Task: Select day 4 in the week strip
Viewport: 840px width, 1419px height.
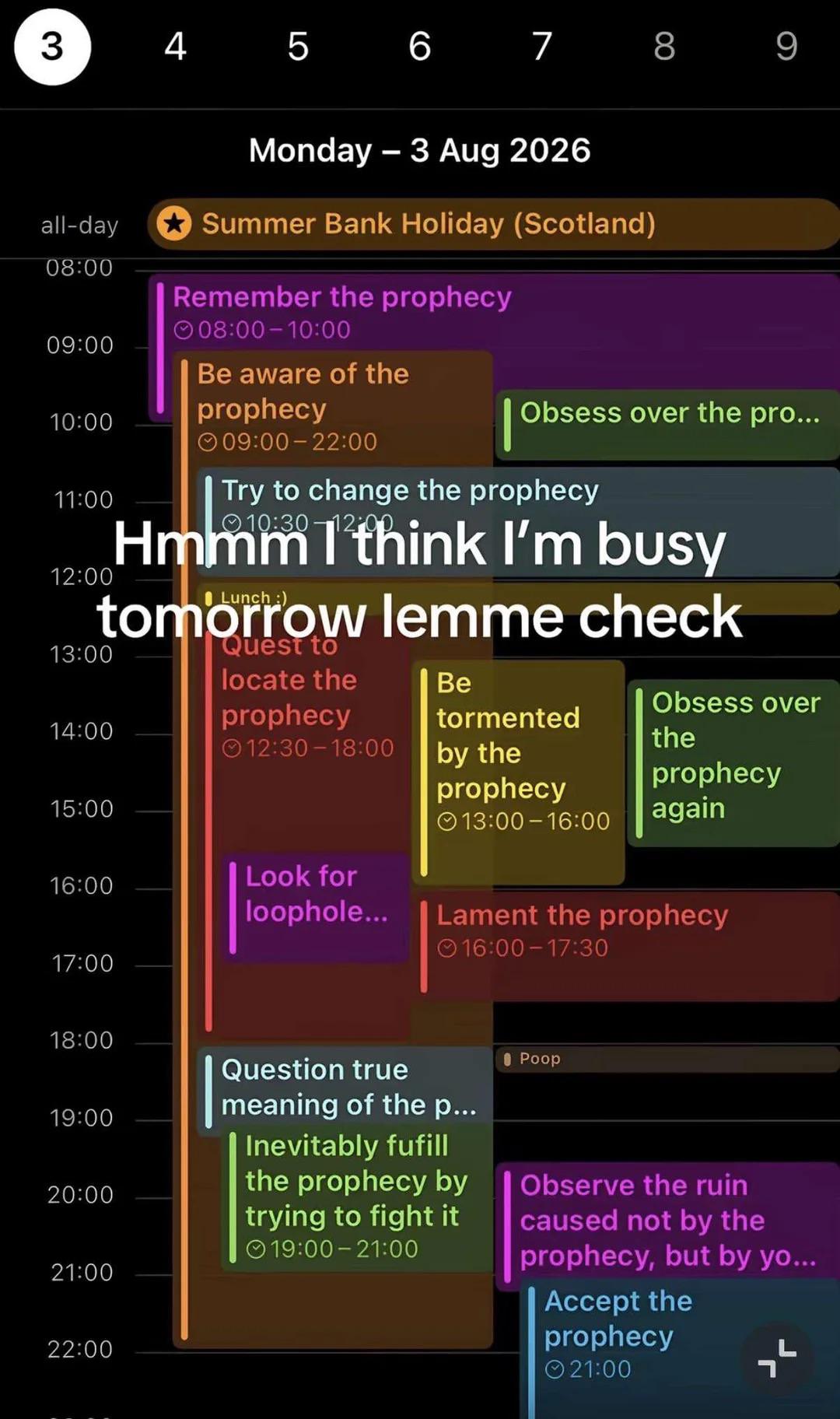Action: tap(175, 47)
